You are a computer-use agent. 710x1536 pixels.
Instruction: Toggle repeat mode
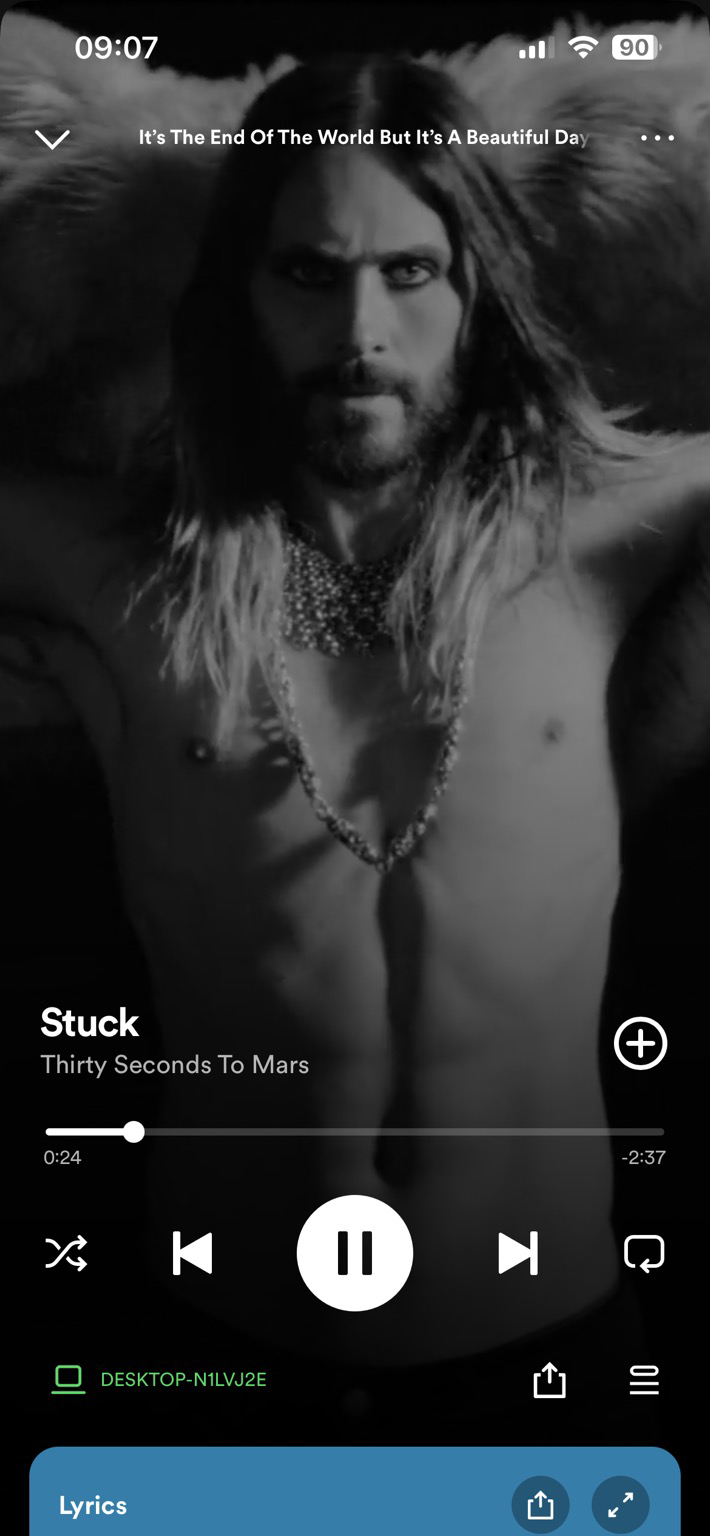[x=644, y=1253]
